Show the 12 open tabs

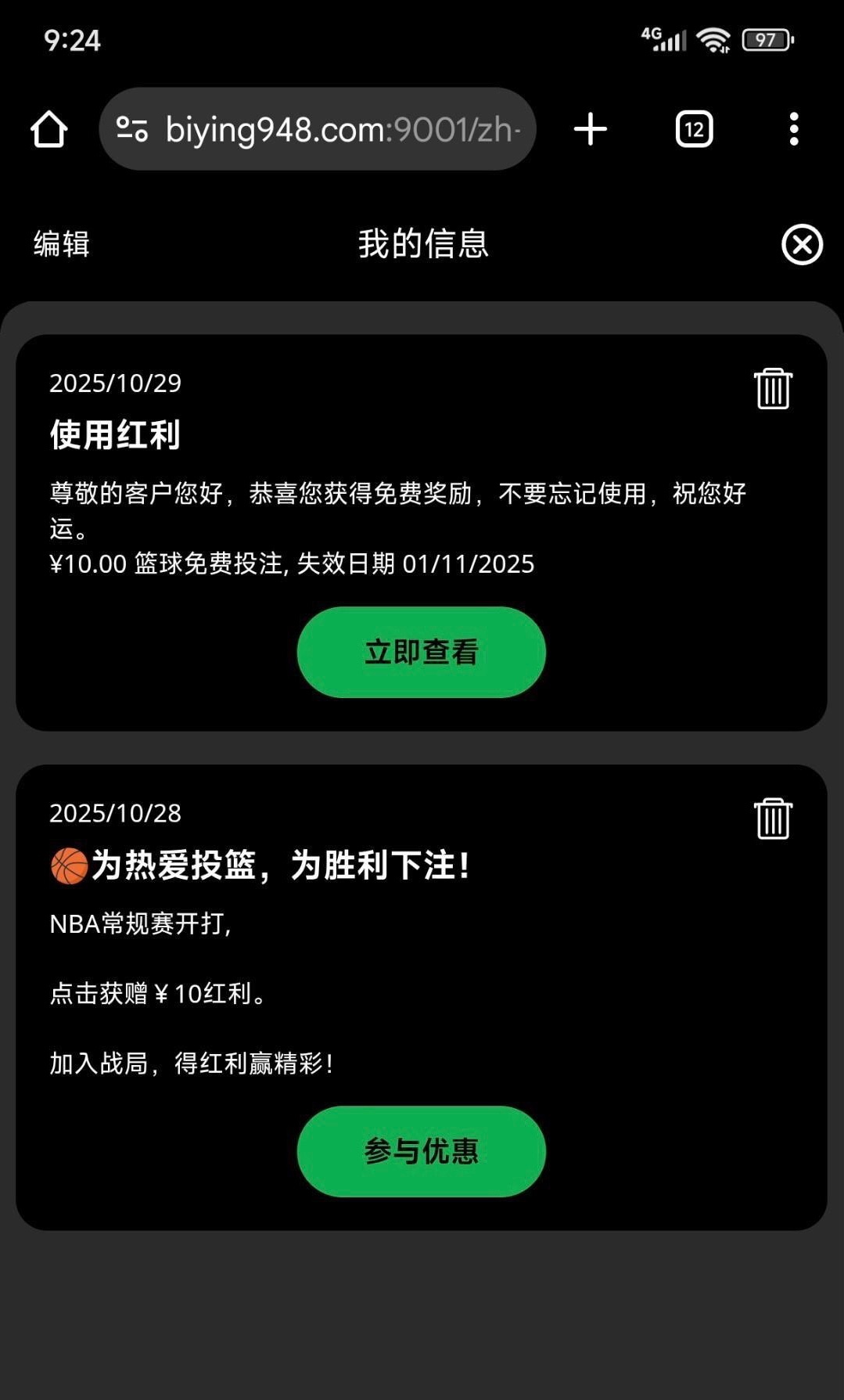(694, 129)
